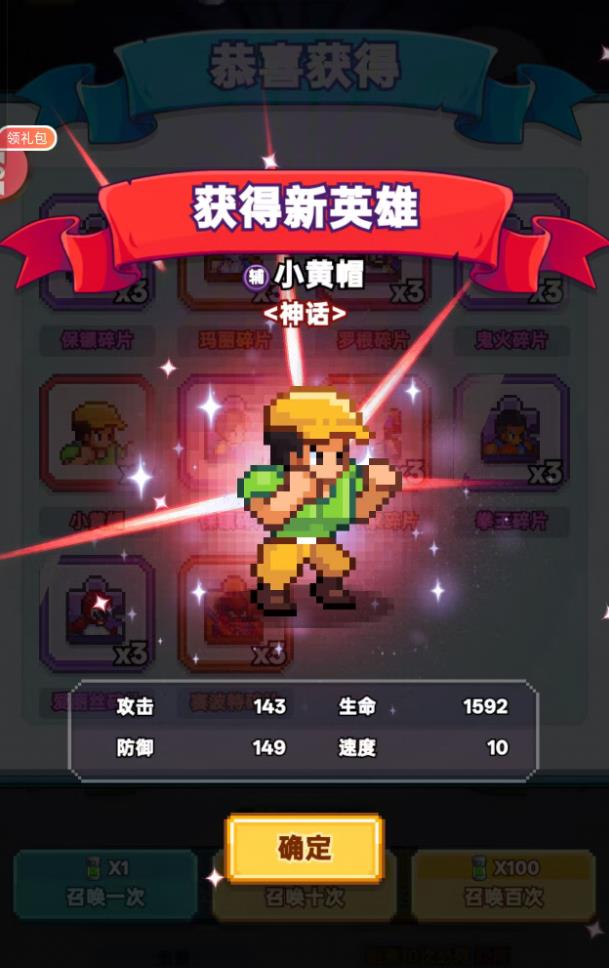Viewport: 609px width, 968px height.
Task: Tap the 确定 confirm button
Action: coord(304,848)
